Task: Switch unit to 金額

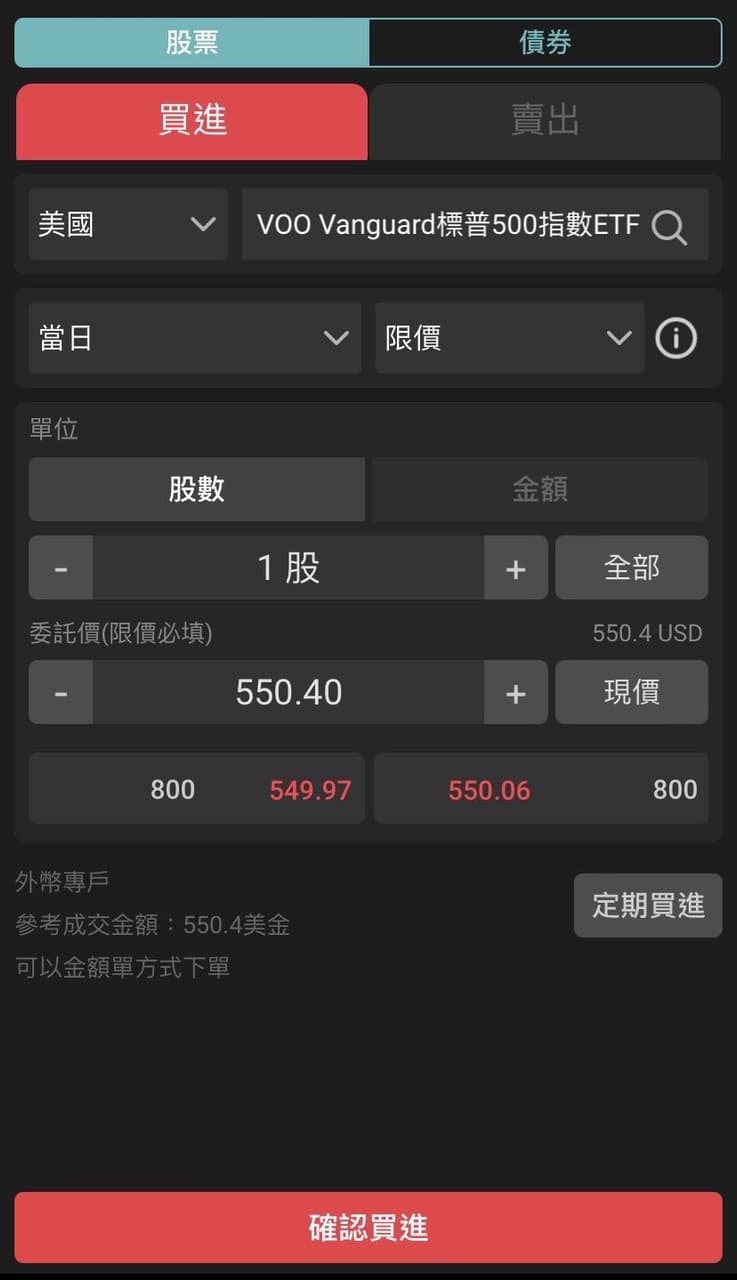Action: (x=540, y=489)
